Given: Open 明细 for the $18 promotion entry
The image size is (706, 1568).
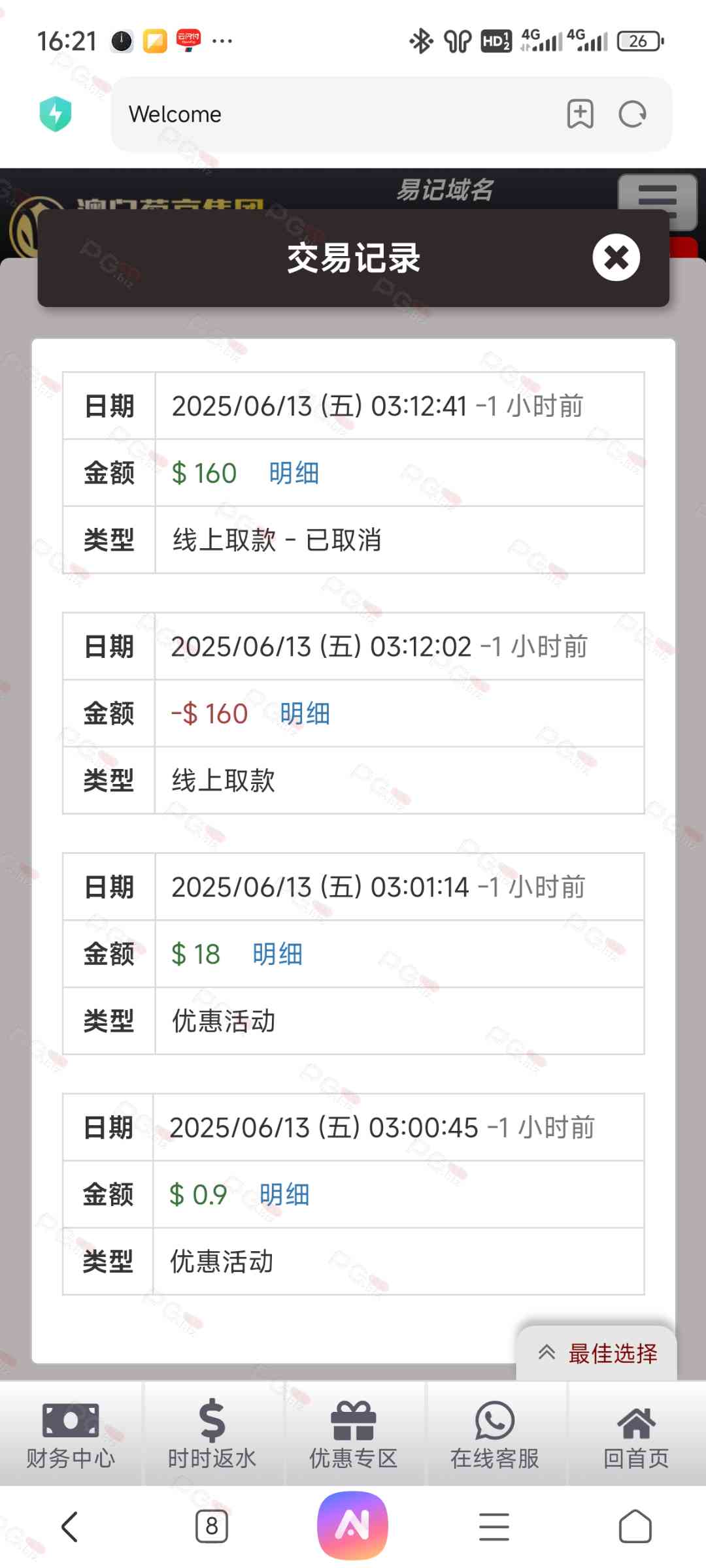Looking at the screenshot, I should (x=277, y=954).
